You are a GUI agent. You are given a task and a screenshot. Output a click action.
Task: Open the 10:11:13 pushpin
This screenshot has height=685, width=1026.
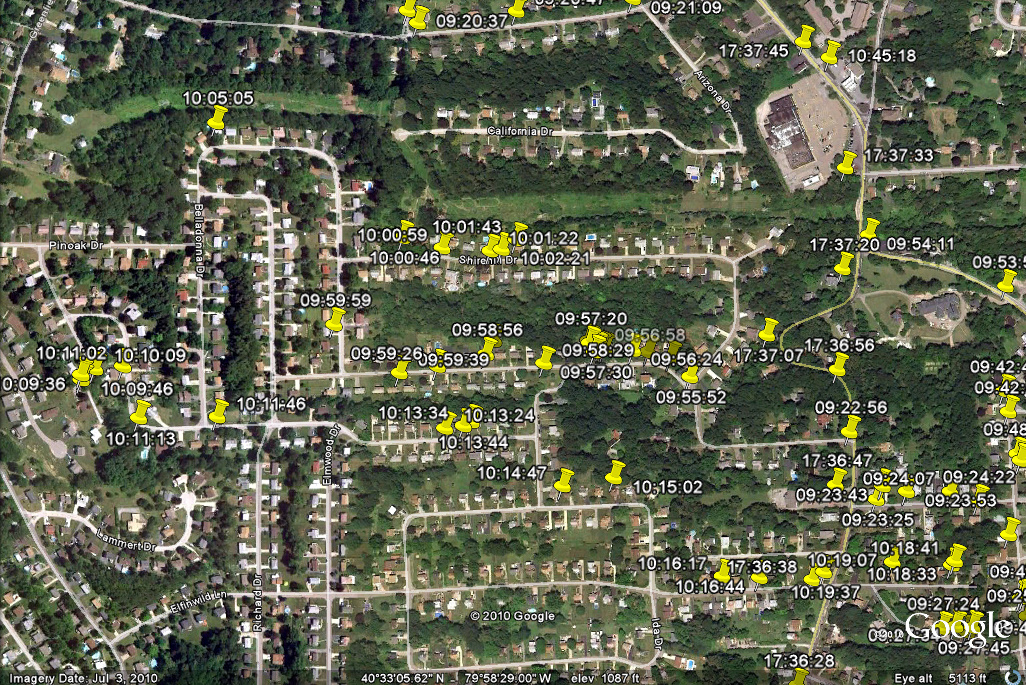[141, 412]
